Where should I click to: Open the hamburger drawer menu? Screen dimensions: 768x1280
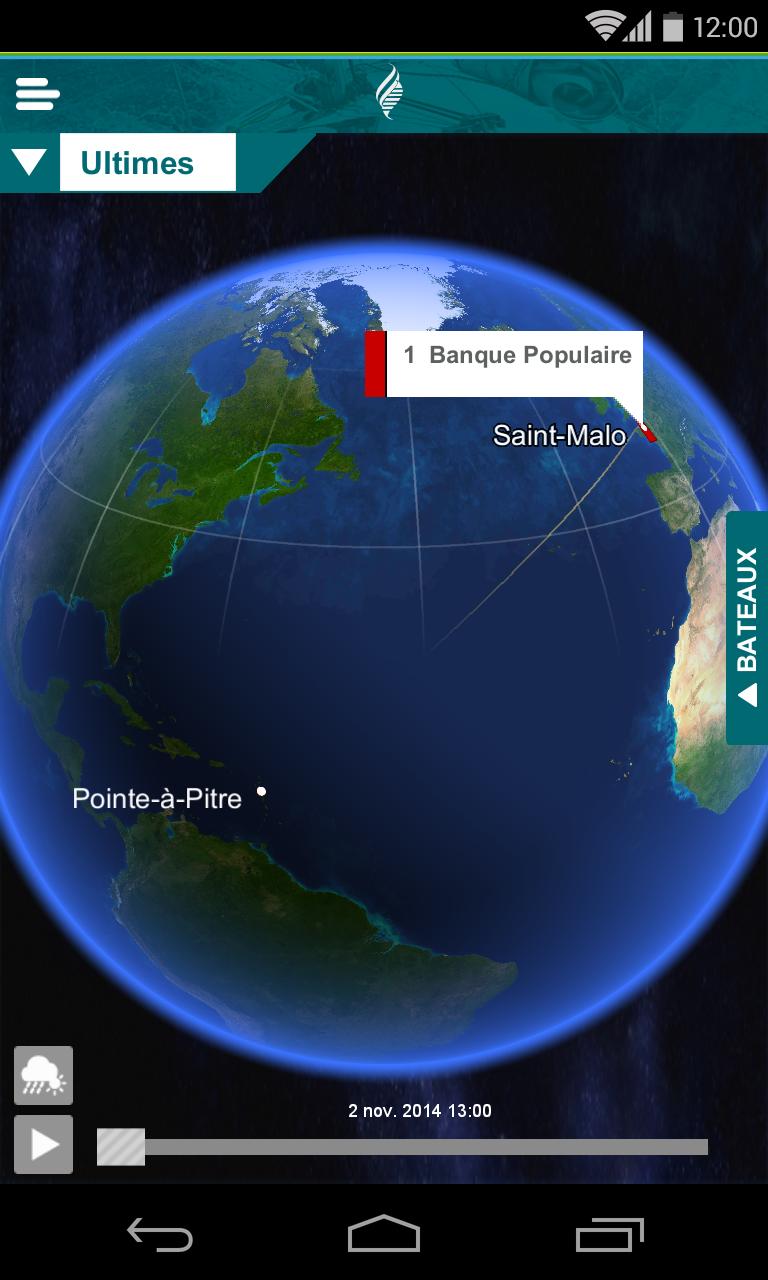click(x=37, y=95)
